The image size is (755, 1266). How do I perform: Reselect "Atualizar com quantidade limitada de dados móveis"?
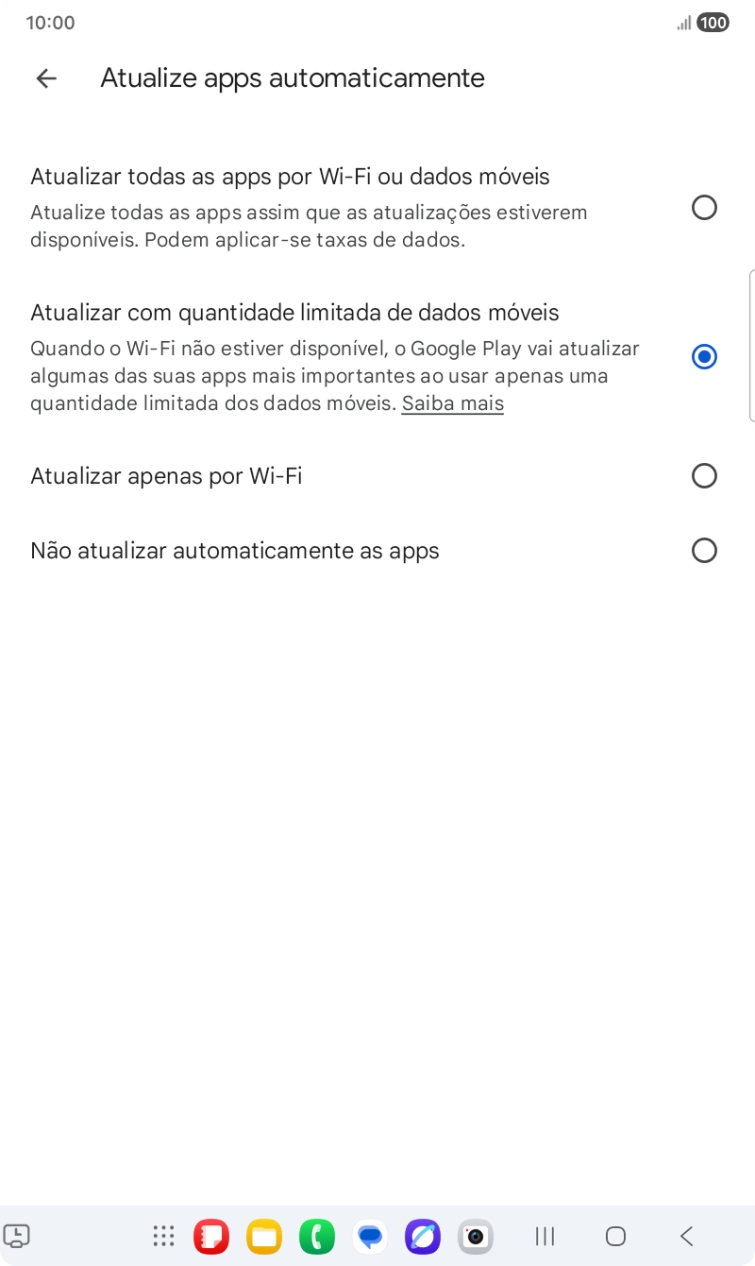point(705,356)
